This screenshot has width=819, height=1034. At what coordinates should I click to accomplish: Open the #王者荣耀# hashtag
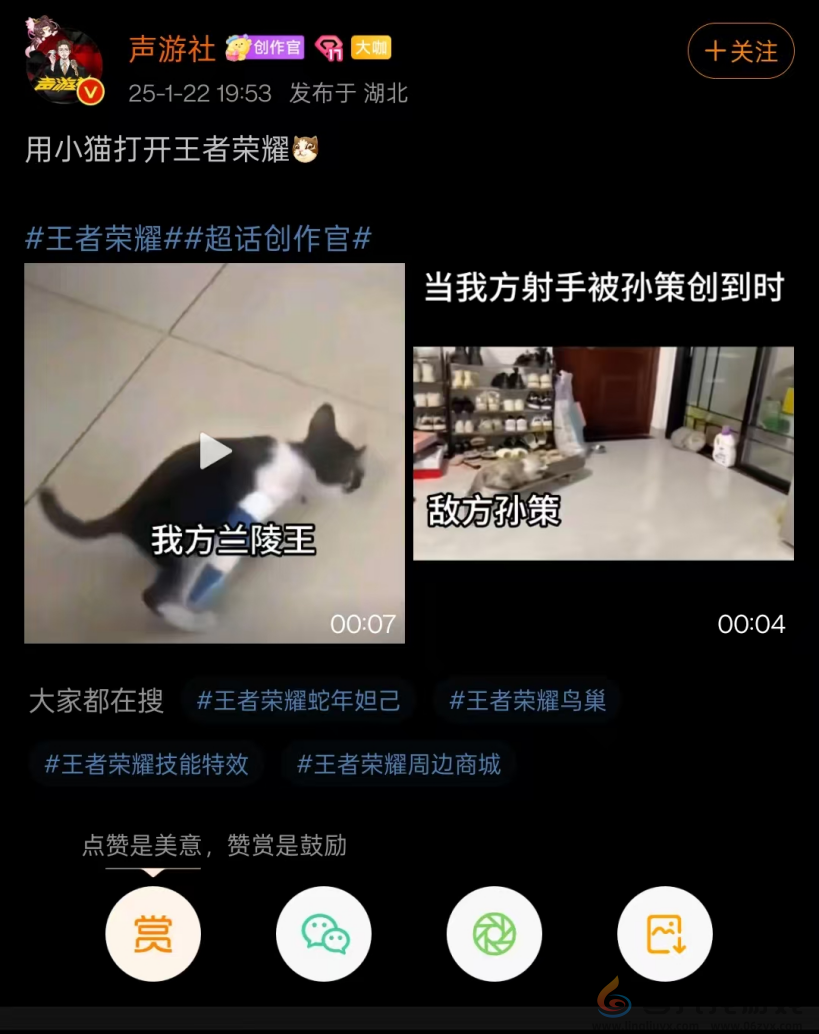(x=94, y=240)
